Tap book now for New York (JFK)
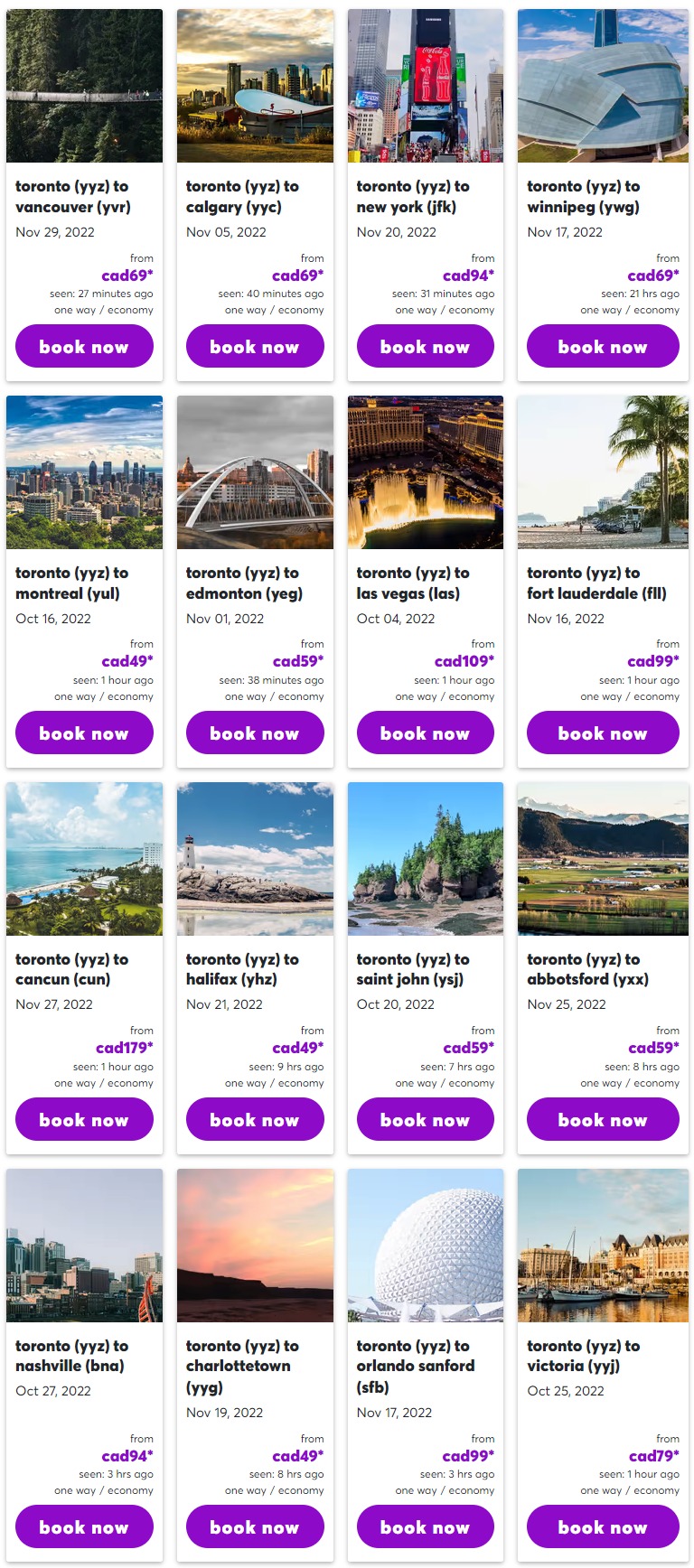The width and height of the screenshot is (694, 1568). [x=425, y=347]
